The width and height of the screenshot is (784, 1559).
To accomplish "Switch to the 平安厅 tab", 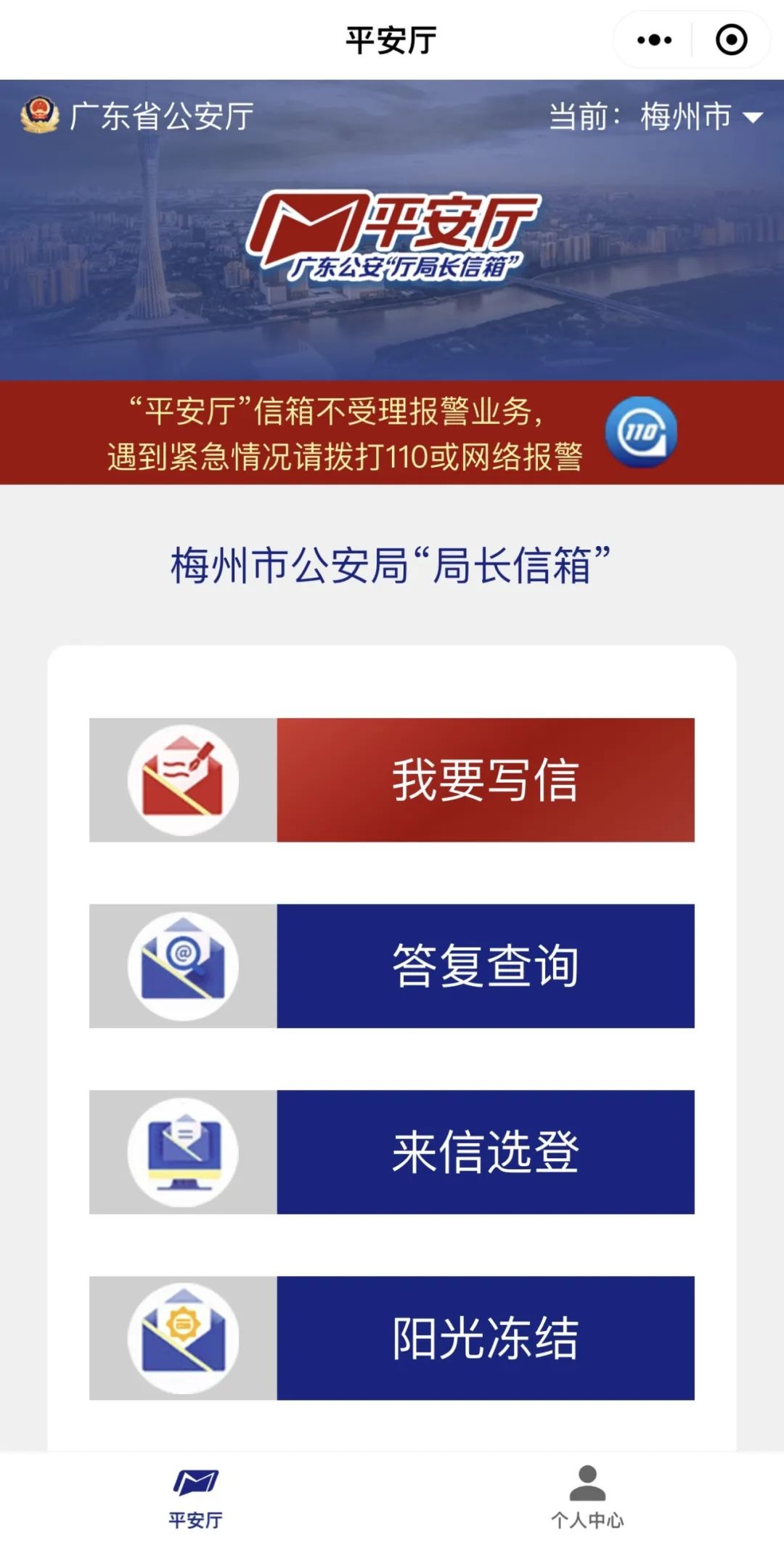I will (195, 1497).
